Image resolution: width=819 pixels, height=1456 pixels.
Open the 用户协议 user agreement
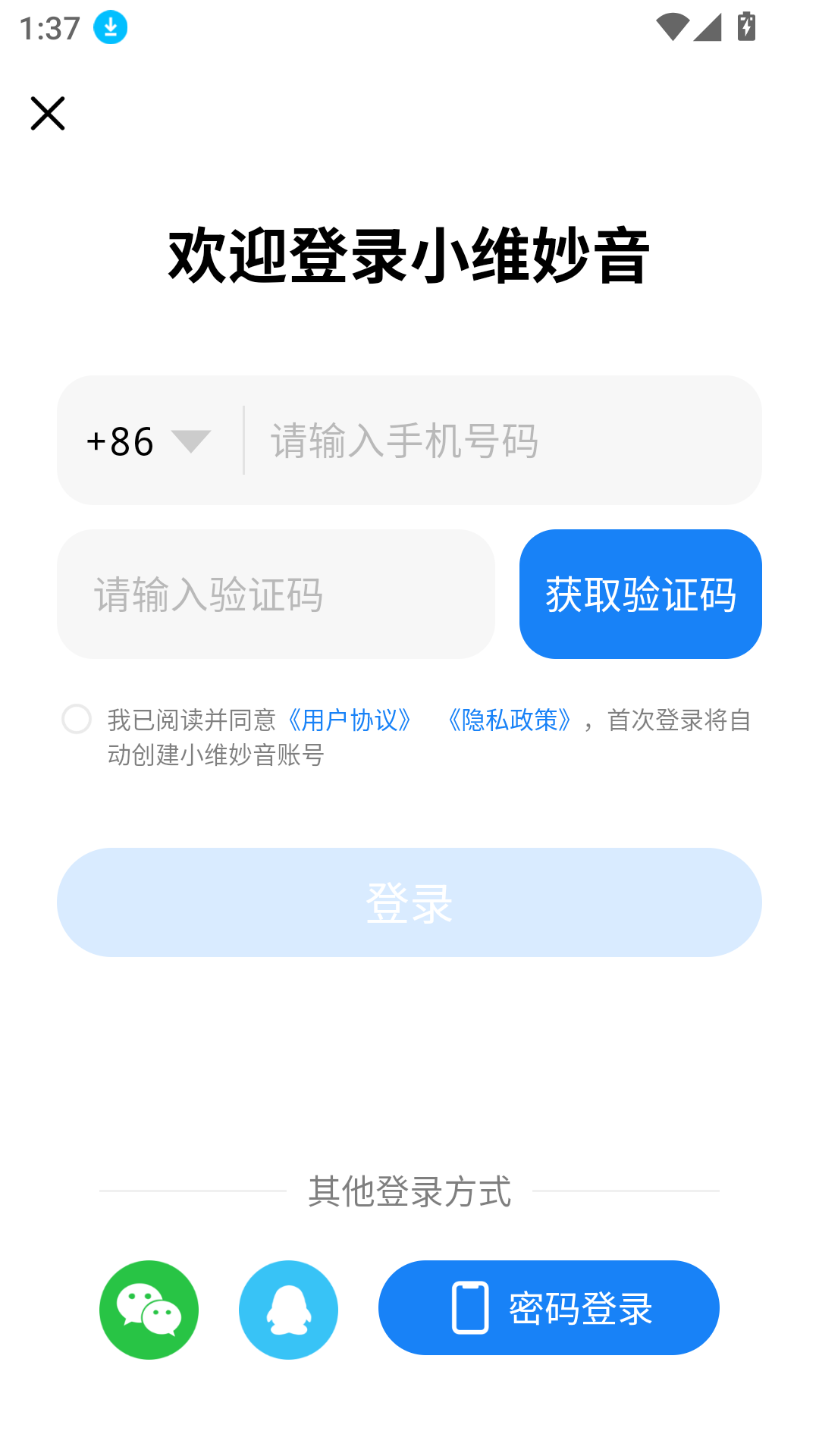click(x=350, y=720)
